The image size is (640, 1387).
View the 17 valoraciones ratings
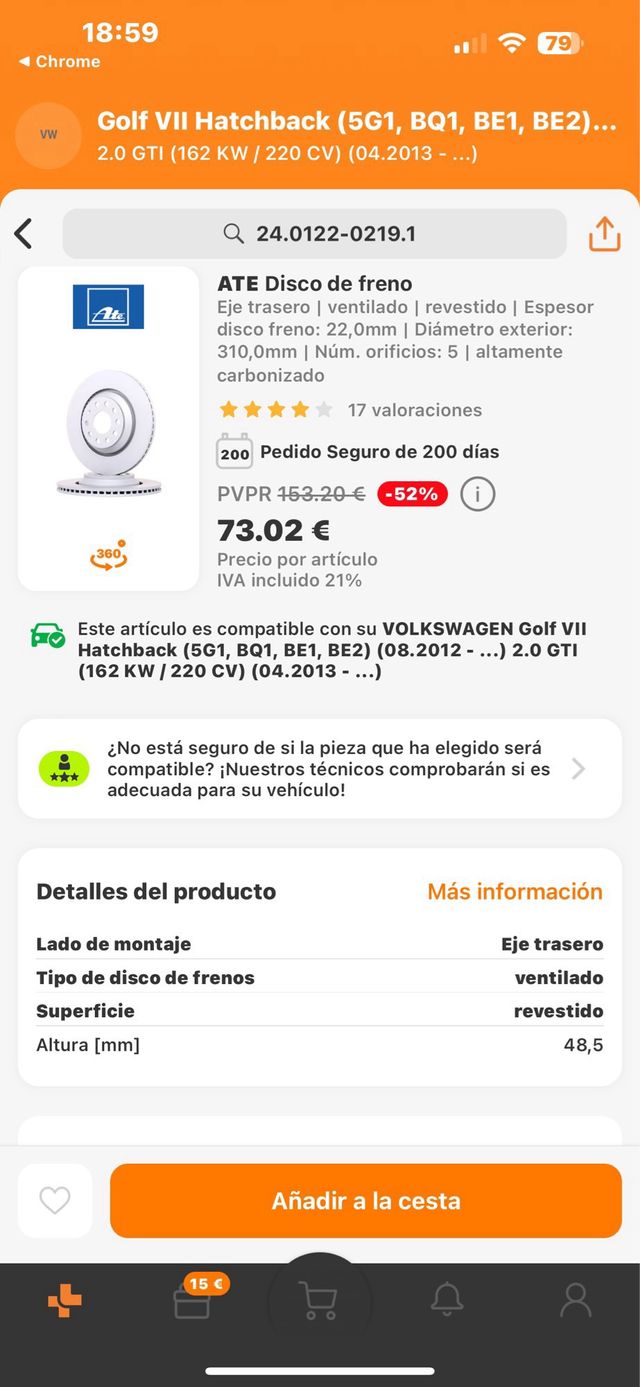pyautogui.click(x=414, y=410)
